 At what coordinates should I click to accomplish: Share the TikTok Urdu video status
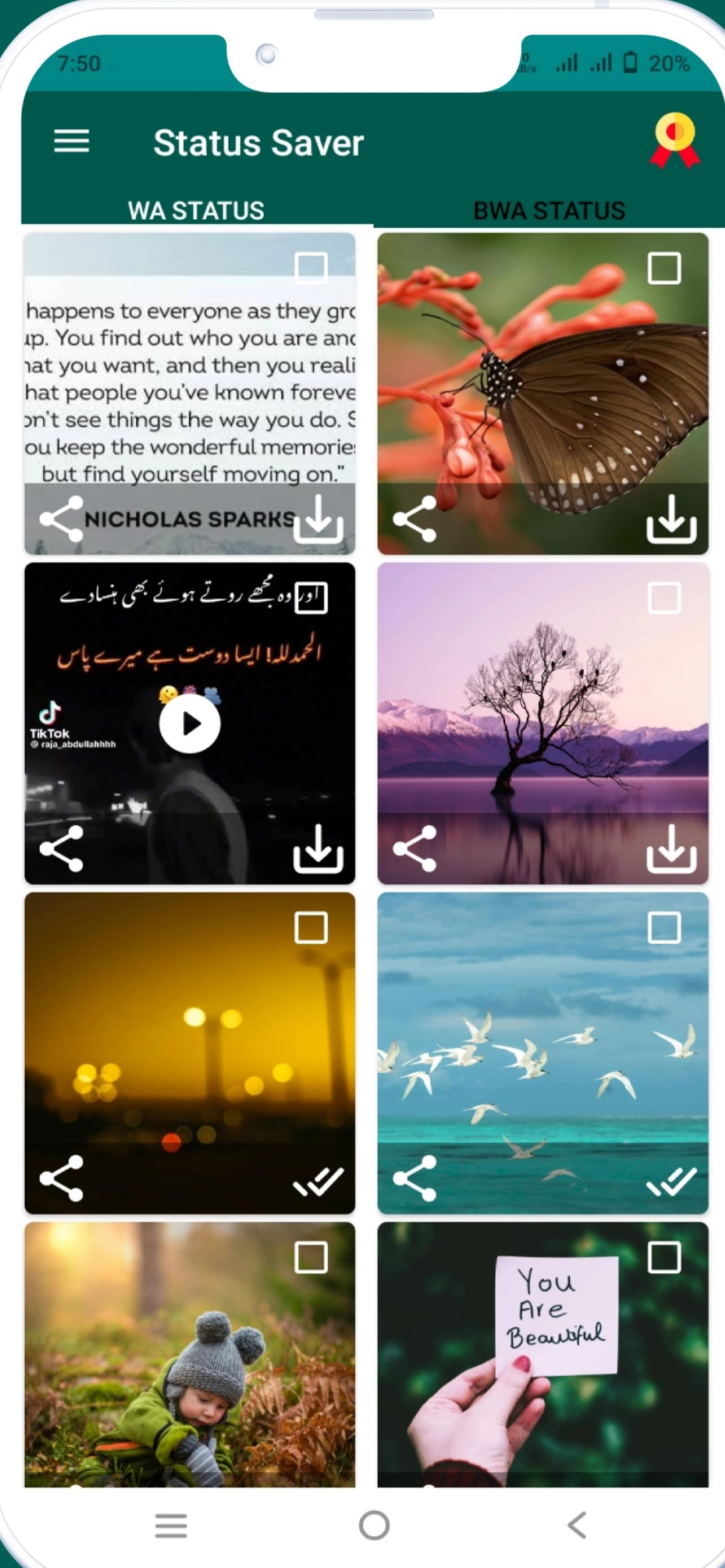click(x=62, y=849)
